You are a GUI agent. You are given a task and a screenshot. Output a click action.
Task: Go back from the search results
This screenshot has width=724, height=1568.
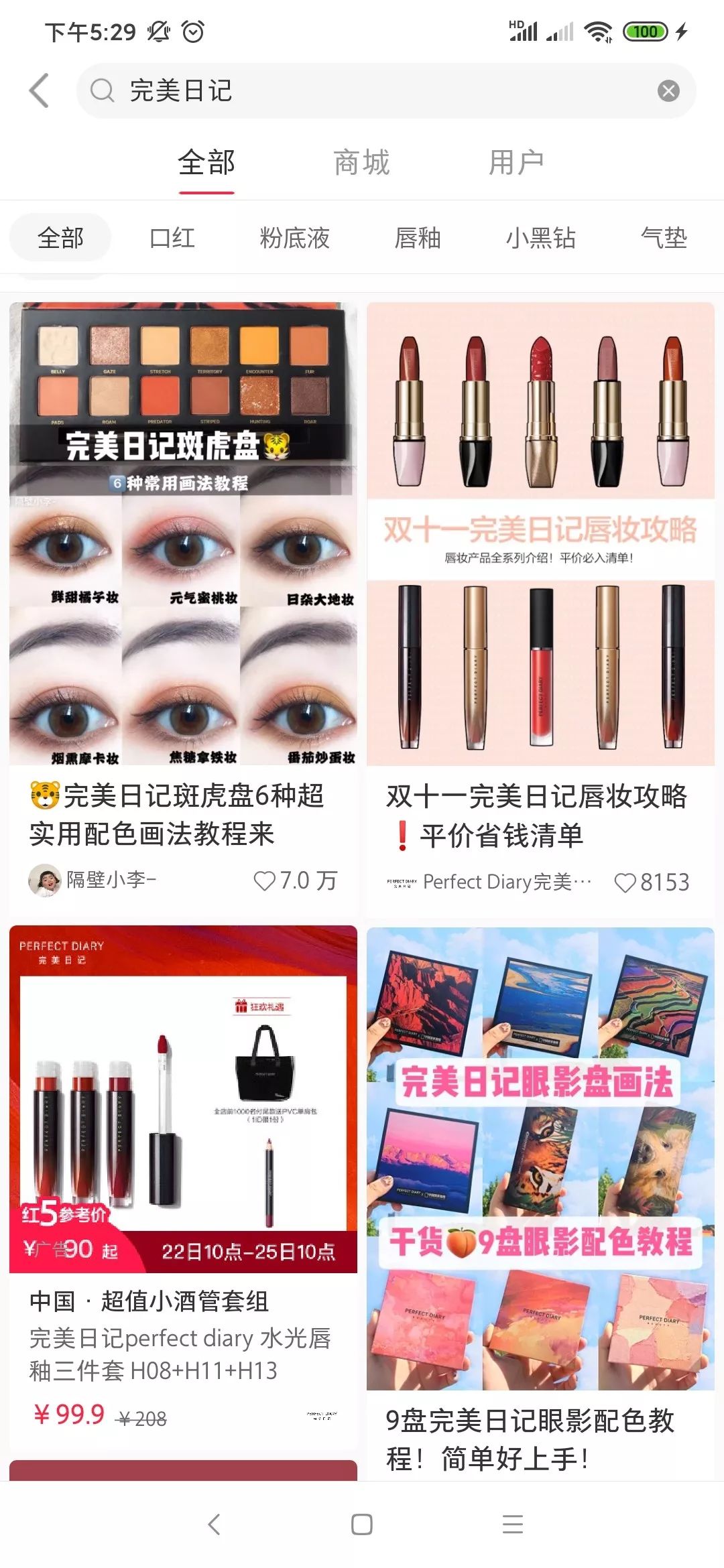(40, 90)
